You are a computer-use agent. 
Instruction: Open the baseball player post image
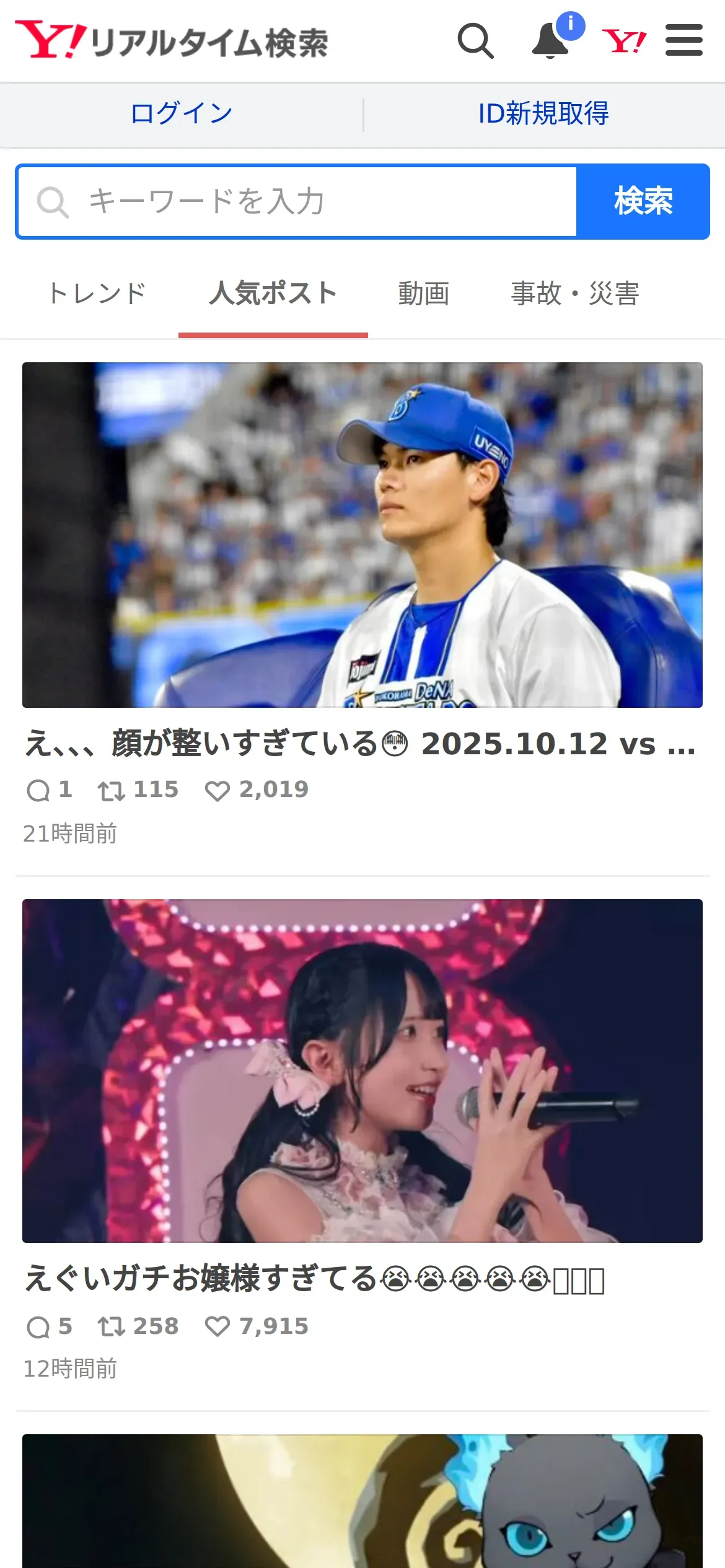click(x=362, y=535)
